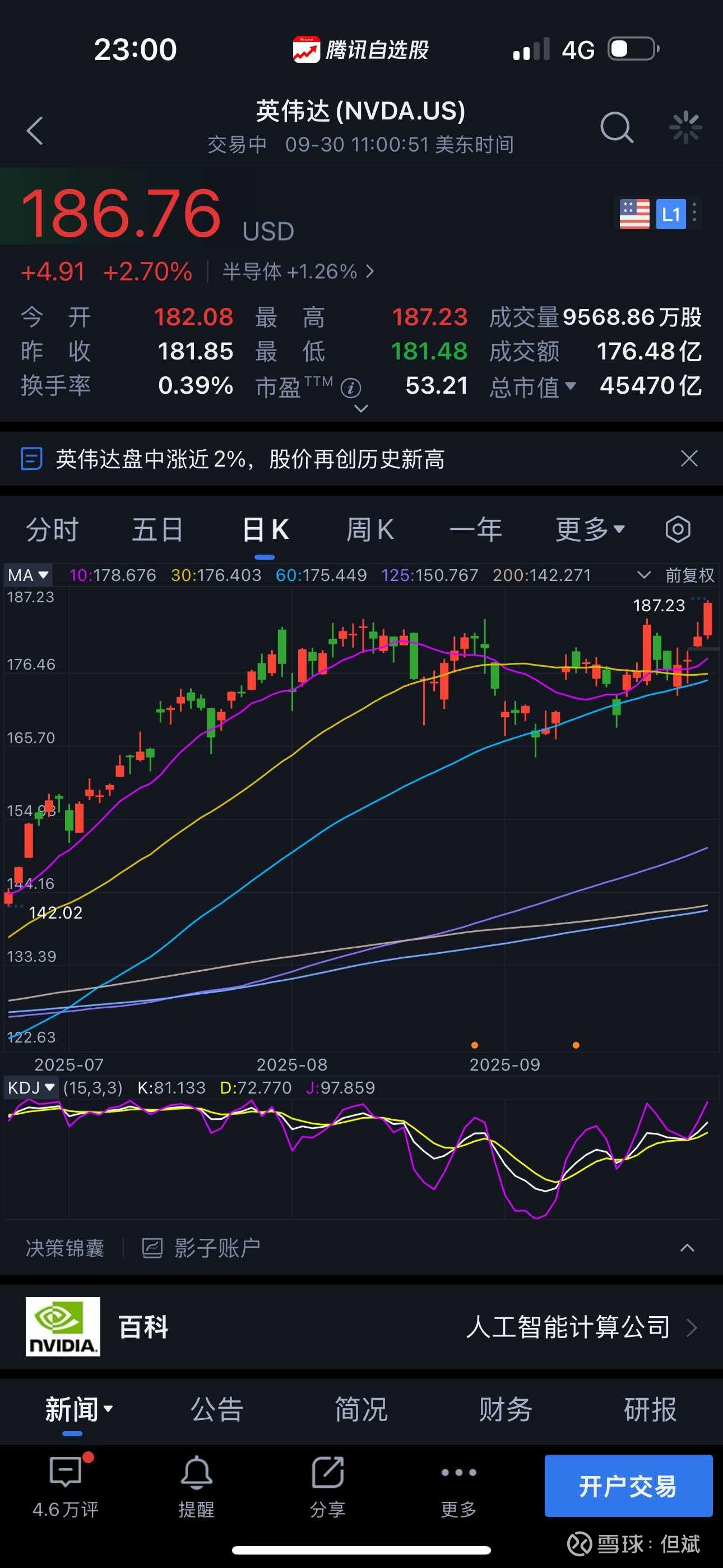Open the 更多 chart period dropdown
723x1568 pixels.
[590, 529]
